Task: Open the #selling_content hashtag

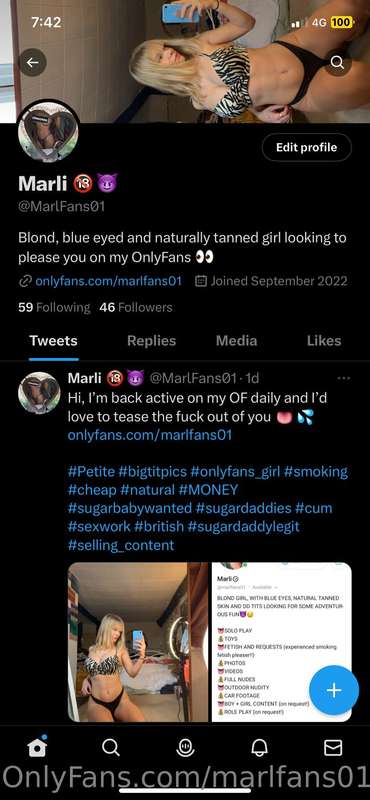Action: 121,545
